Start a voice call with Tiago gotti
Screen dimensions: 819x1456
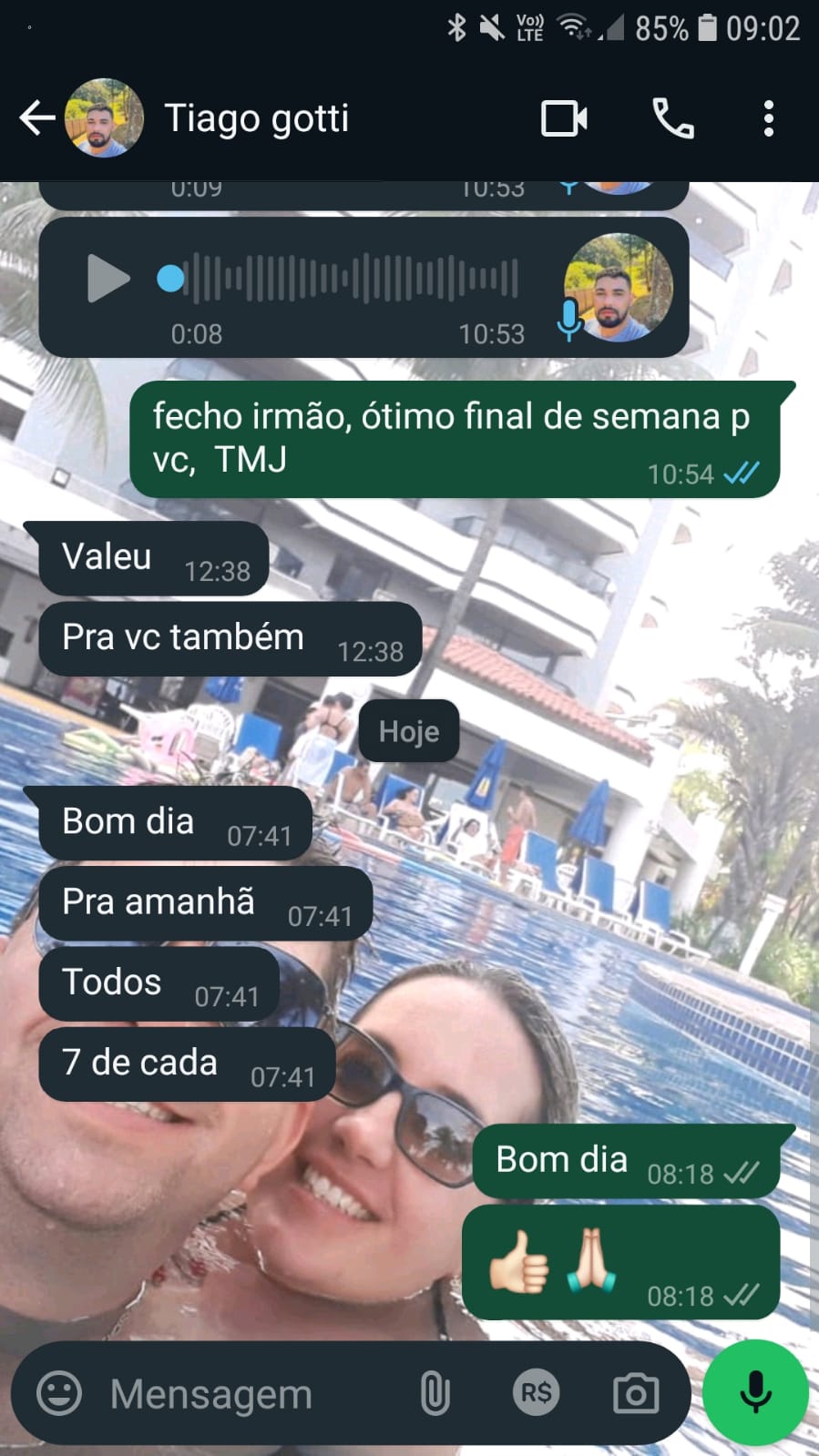tap(673, 118)
